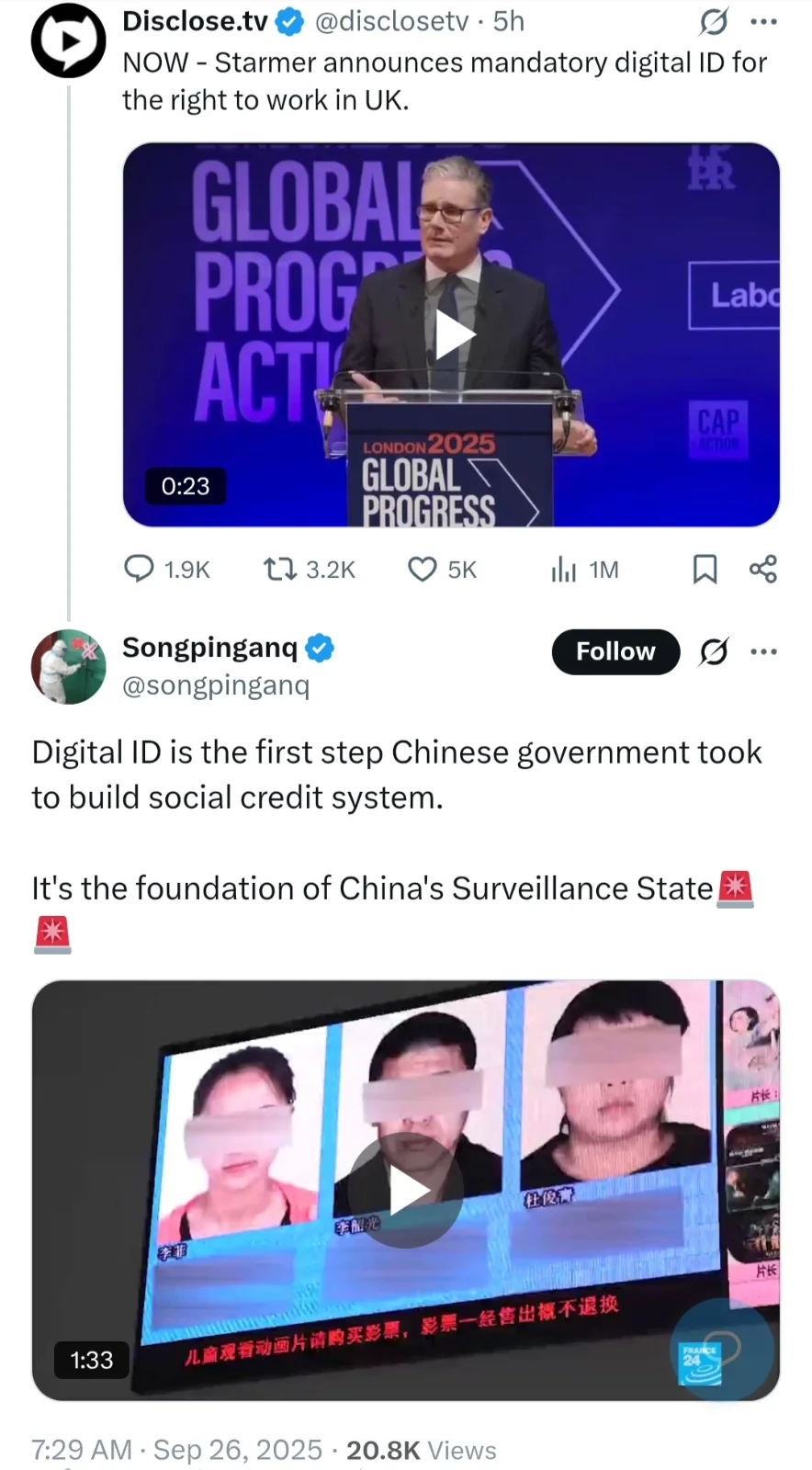Bookmark the Disclose.tv post
The image size is (812, 1470).
tap(705, 569)
